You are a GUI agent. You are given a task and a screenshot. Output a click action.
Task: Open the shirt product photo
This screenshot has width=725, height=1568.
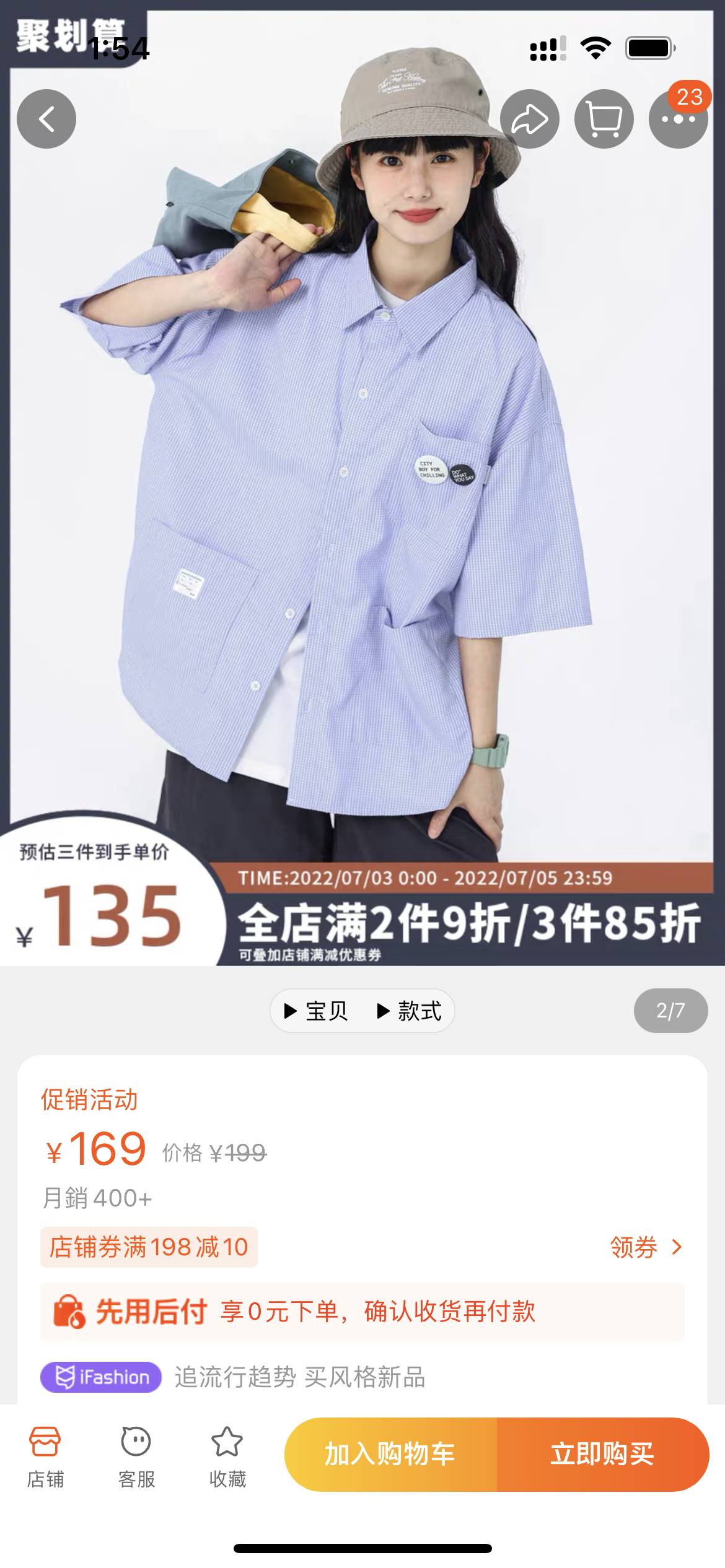pos(362,495)
